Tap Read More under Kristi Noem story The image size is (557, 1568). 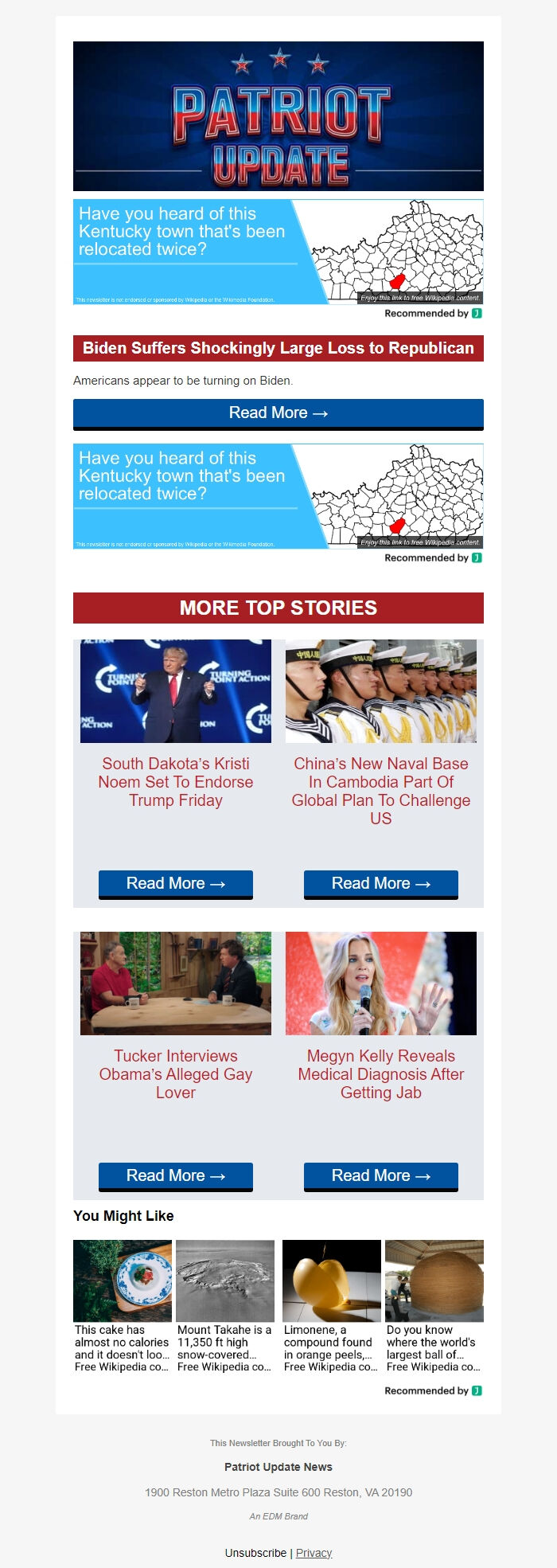tap(176, 884)
